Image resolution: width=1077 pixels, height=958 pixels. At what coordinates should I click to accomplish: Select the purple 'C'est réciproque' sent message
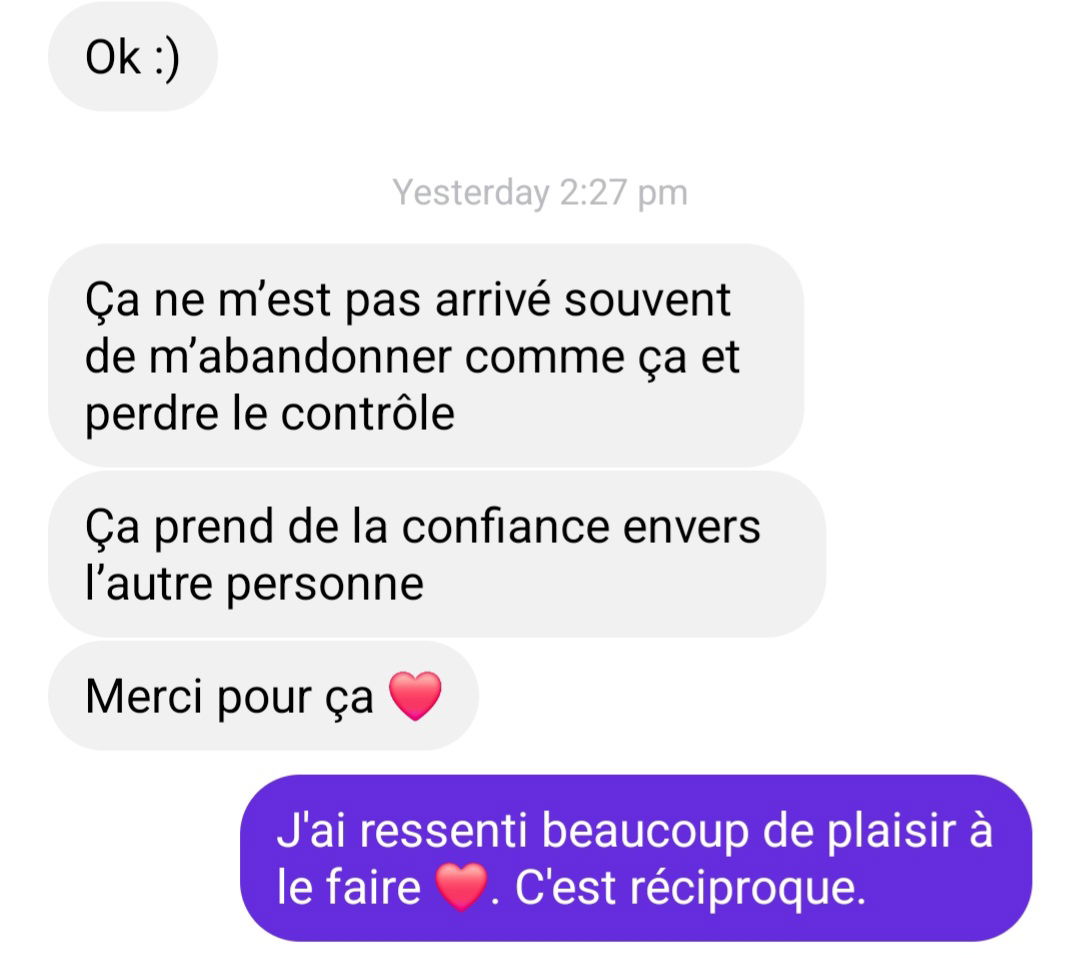click(x=635, y=859)
